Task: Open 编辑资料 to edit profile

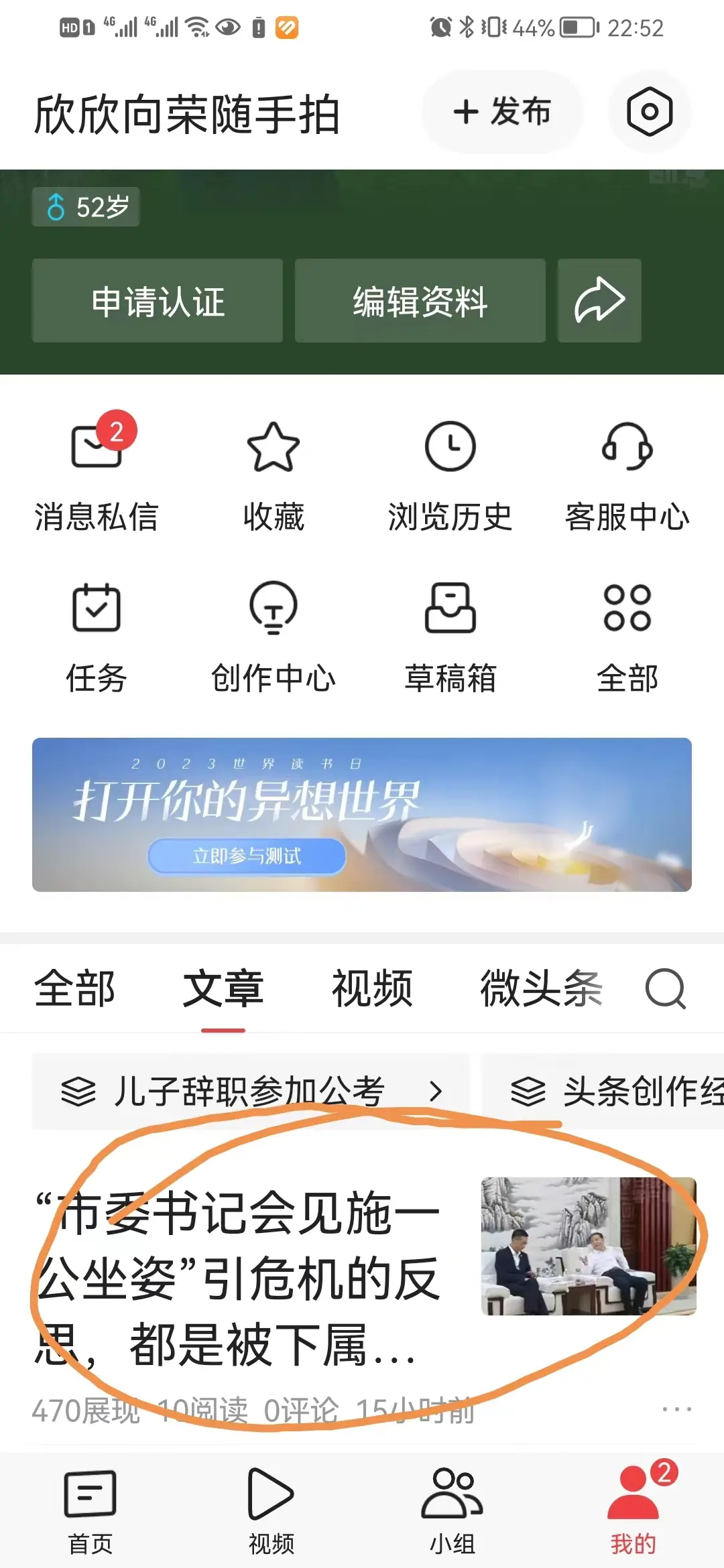Action: coord(420,301)
